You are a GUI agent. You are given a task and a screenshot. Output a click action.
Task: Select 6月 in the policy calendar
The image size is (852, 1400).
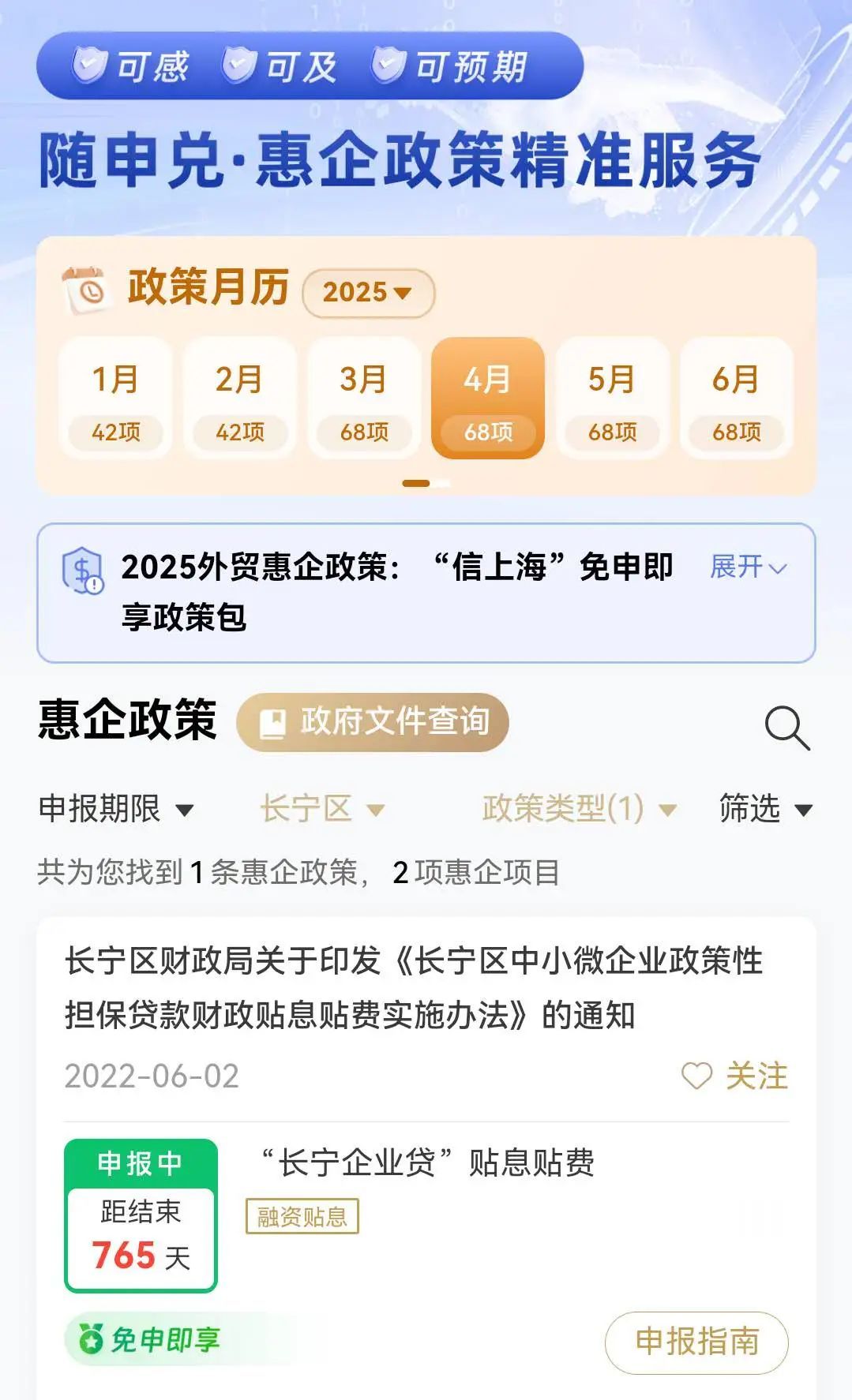pyautogui.click(x=736, y=399)
